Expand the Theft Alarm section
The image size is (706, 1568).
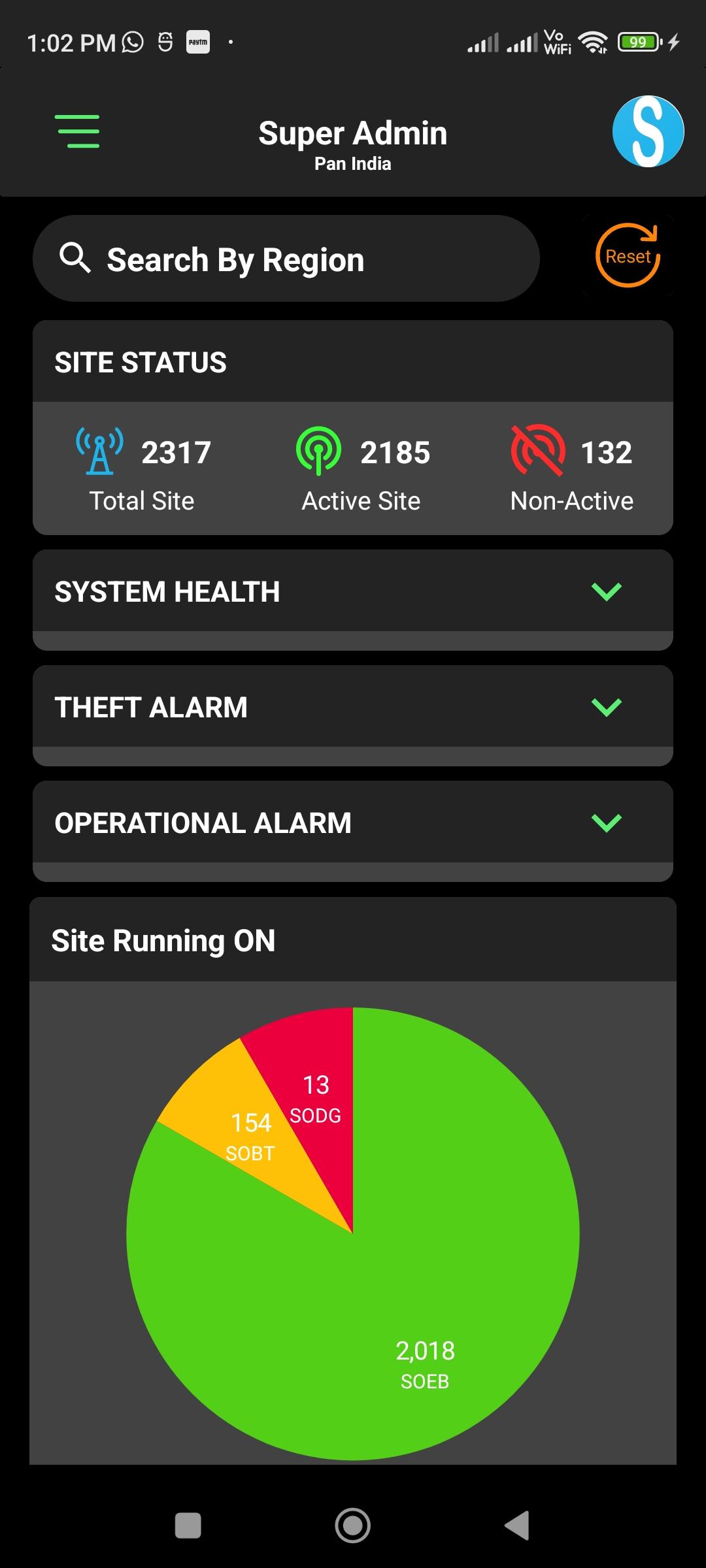353,707
